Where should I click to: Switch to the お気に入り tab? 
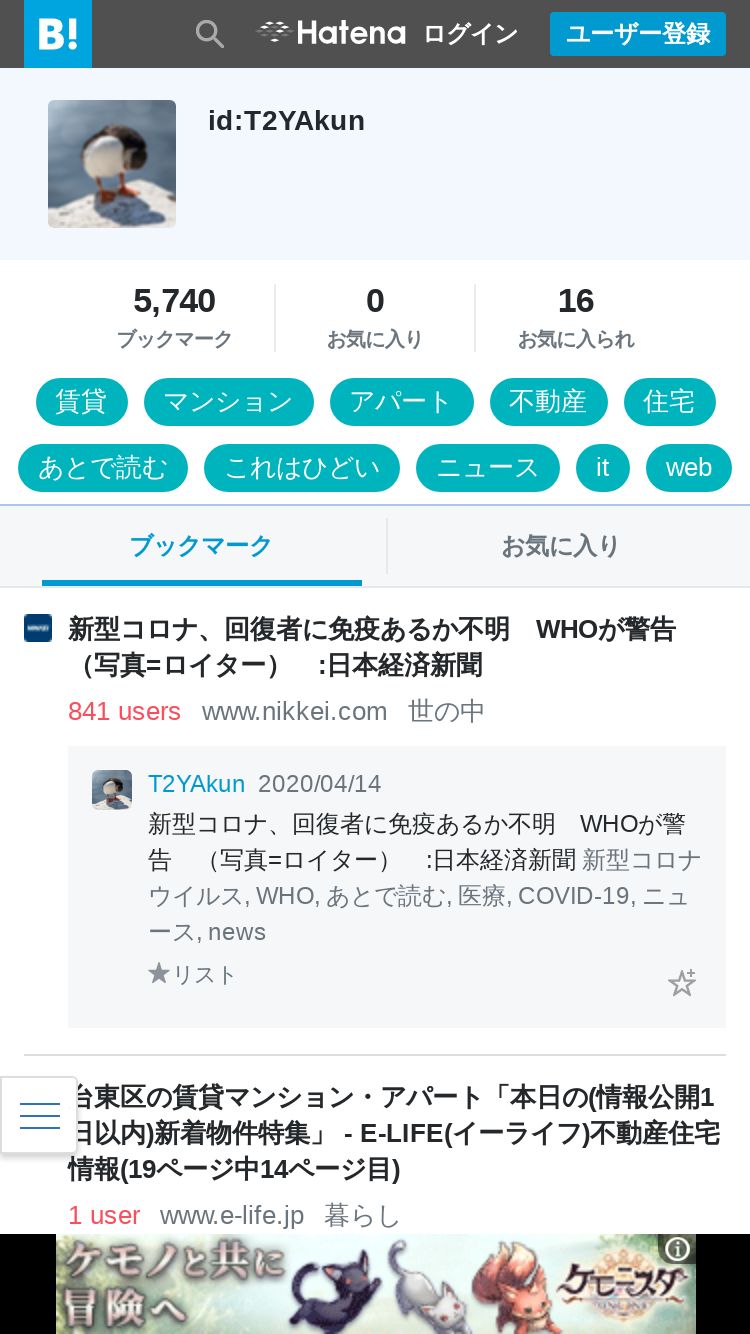tap(560, 546)
